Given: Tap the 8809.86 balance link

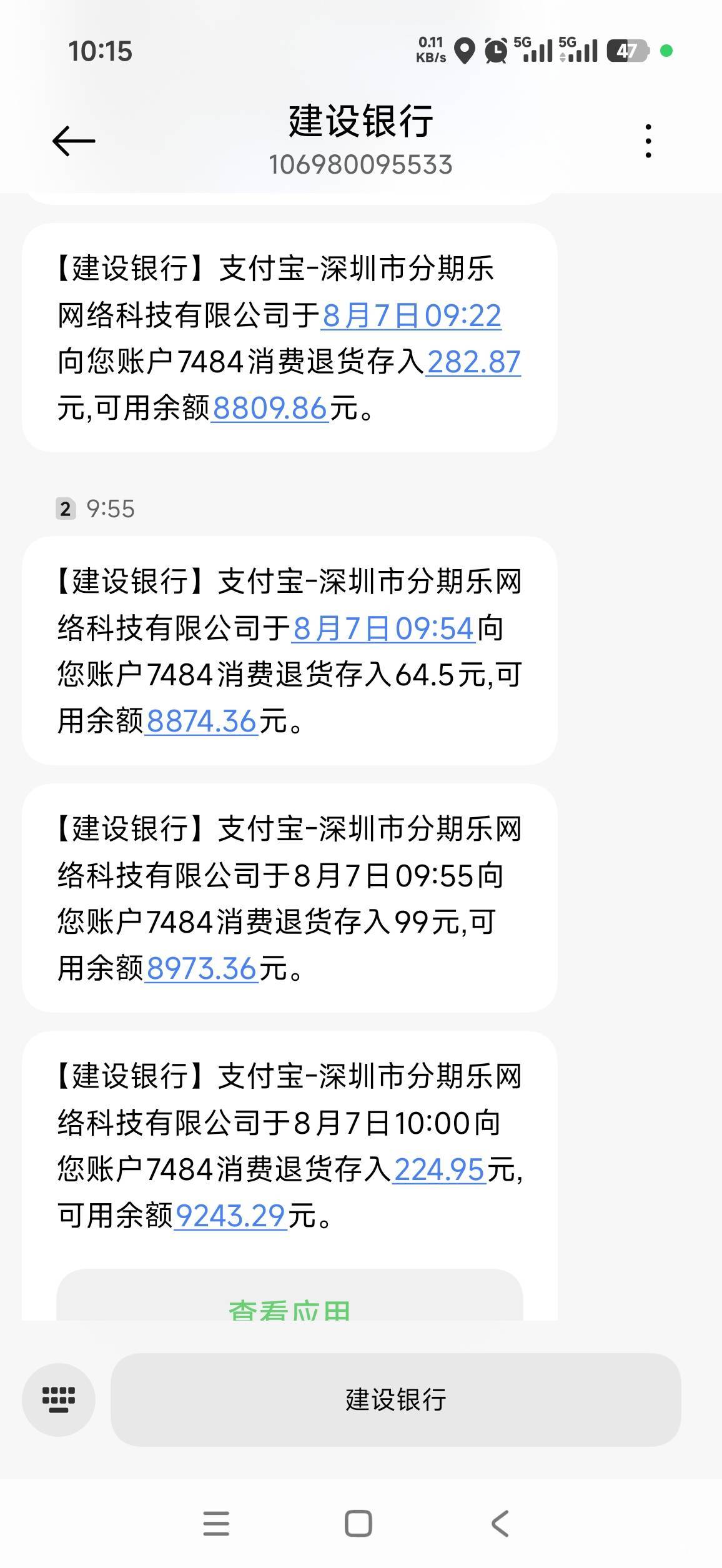Looking at the screenshot, I should pos(270,409).
